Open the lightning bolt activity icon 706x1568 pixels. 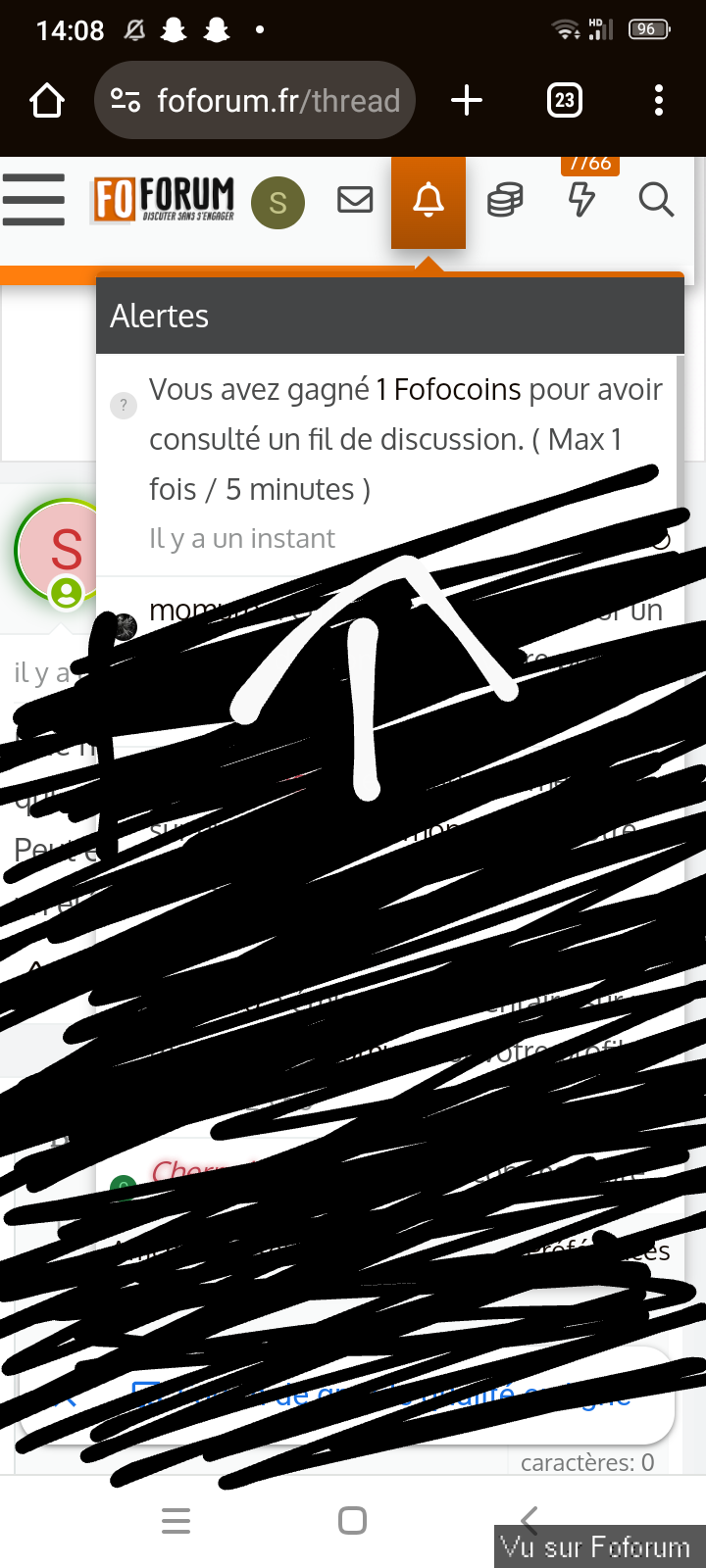(581, 198)
